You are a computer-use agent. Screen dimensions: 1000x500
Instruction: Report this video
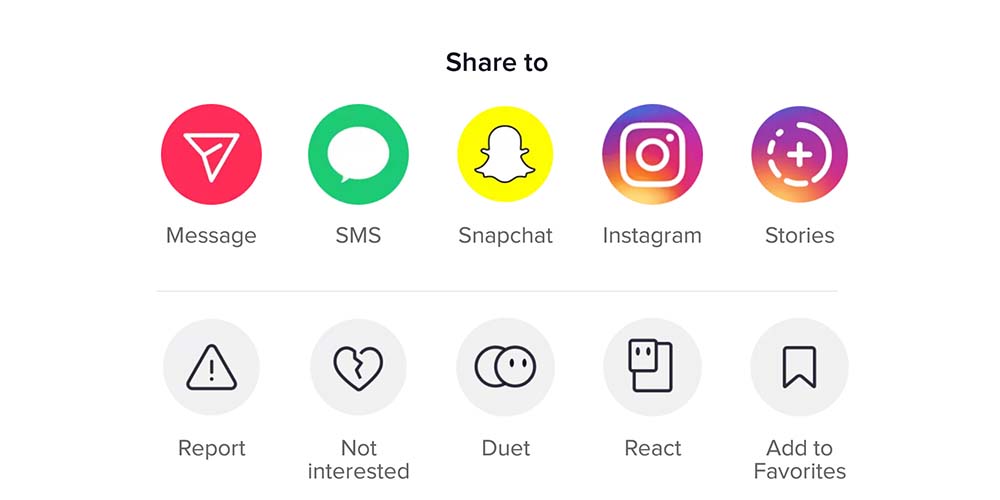(x=211, y=367)
